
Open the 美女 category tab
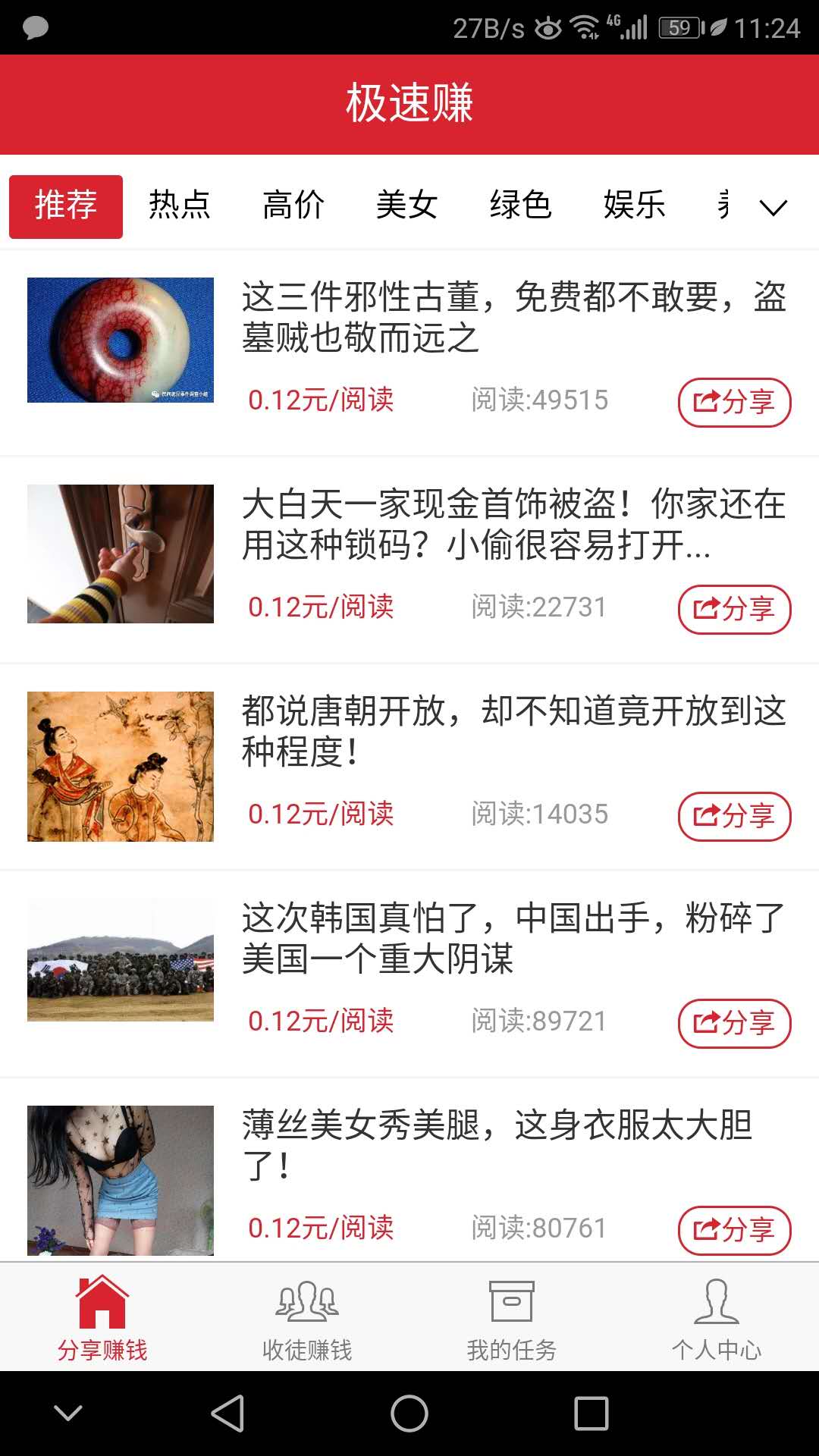[407, 204]
